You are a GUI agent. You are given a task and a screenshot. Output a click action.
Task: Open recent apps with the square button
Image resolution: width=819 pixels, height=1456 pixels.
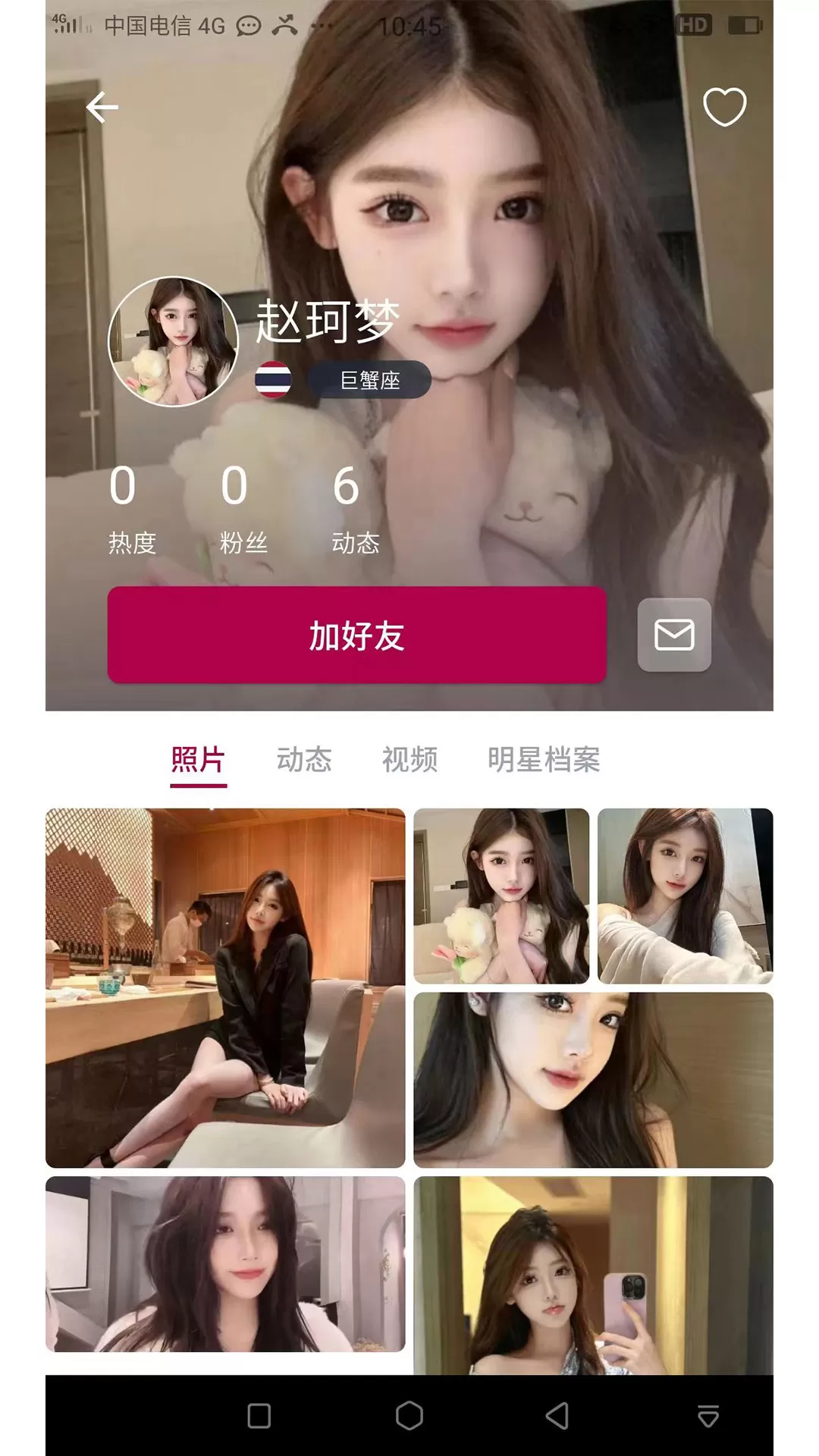point(259,1415)
